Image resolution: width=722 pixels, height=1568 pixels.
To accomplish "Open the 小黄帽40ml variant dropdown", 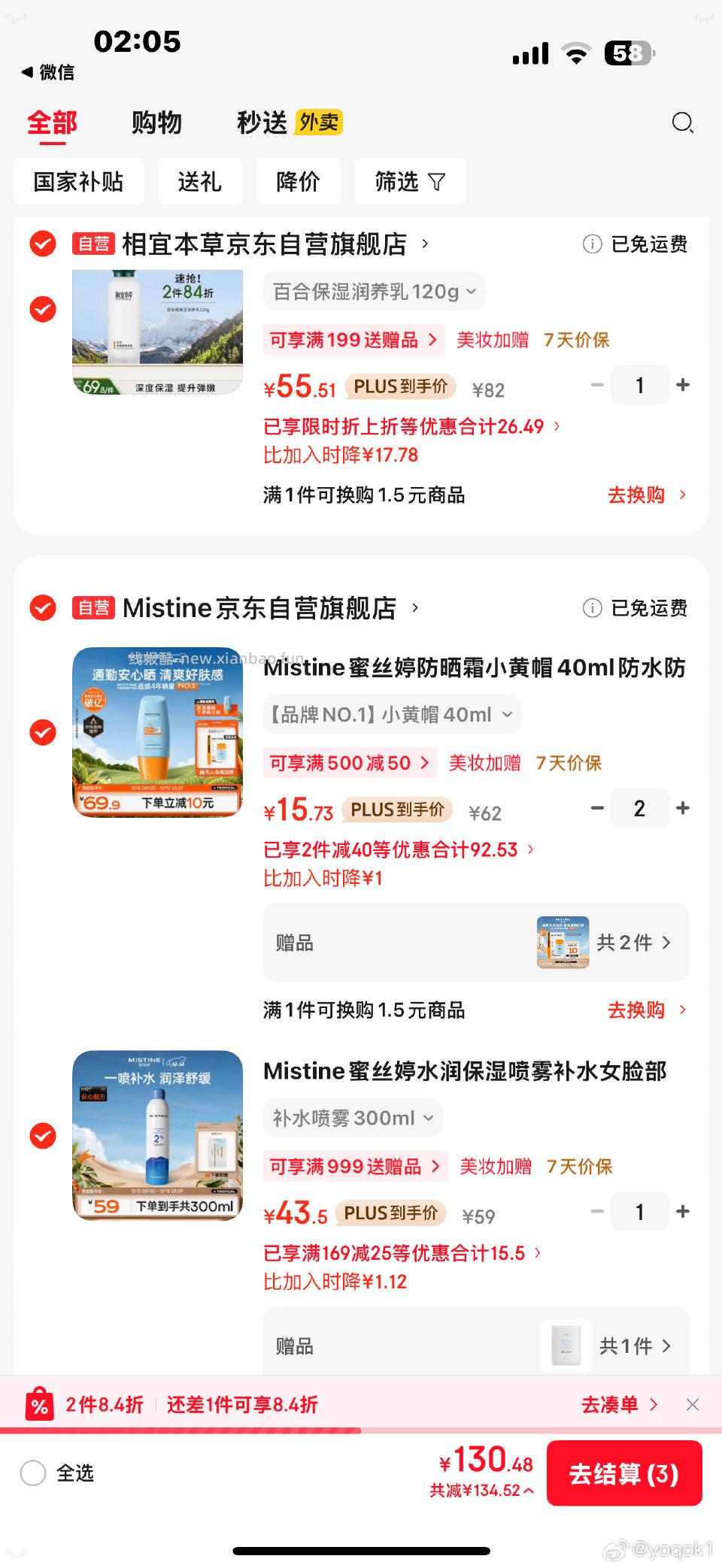I will [391, 714].
